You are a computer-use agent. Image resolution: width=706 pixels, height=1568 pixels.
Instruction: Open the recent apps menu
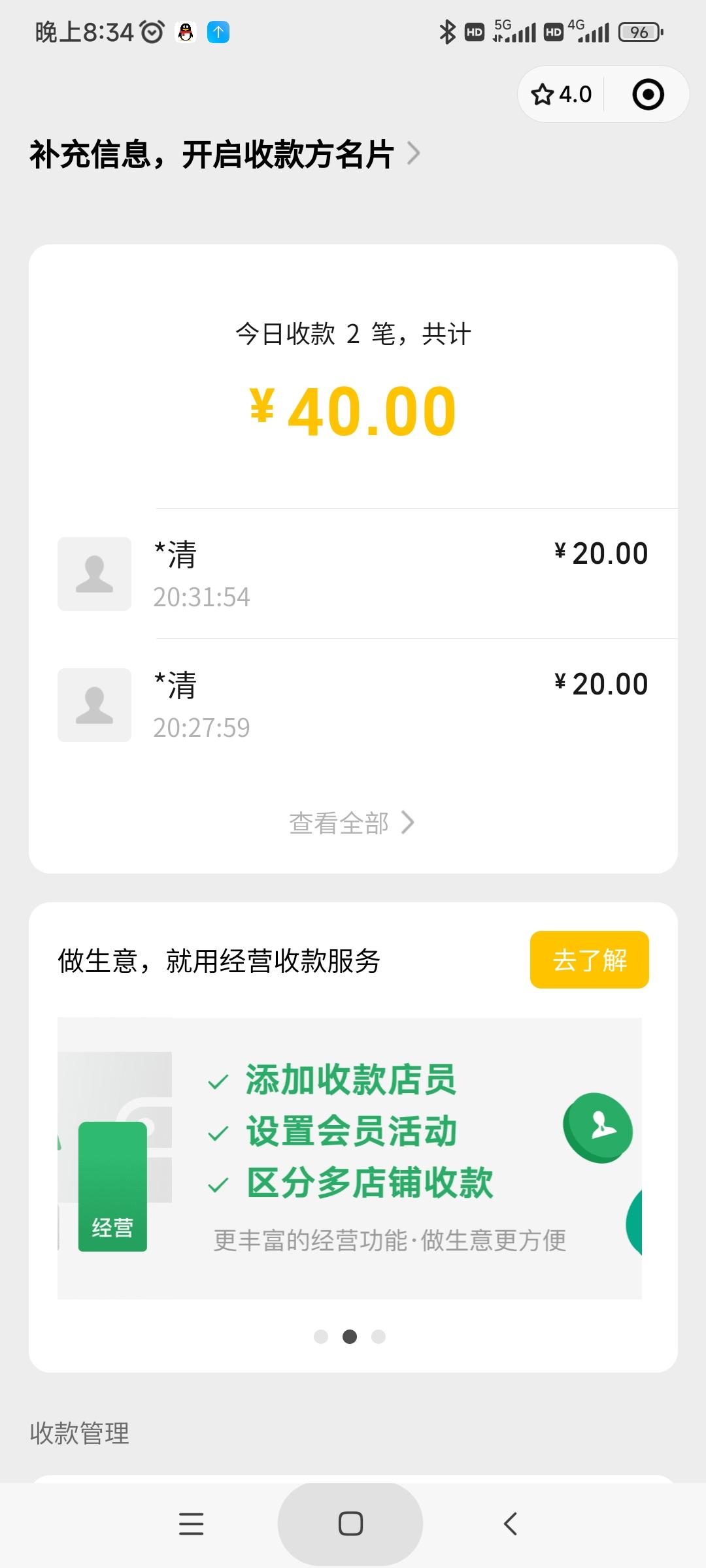click(x=191, y=1524)
